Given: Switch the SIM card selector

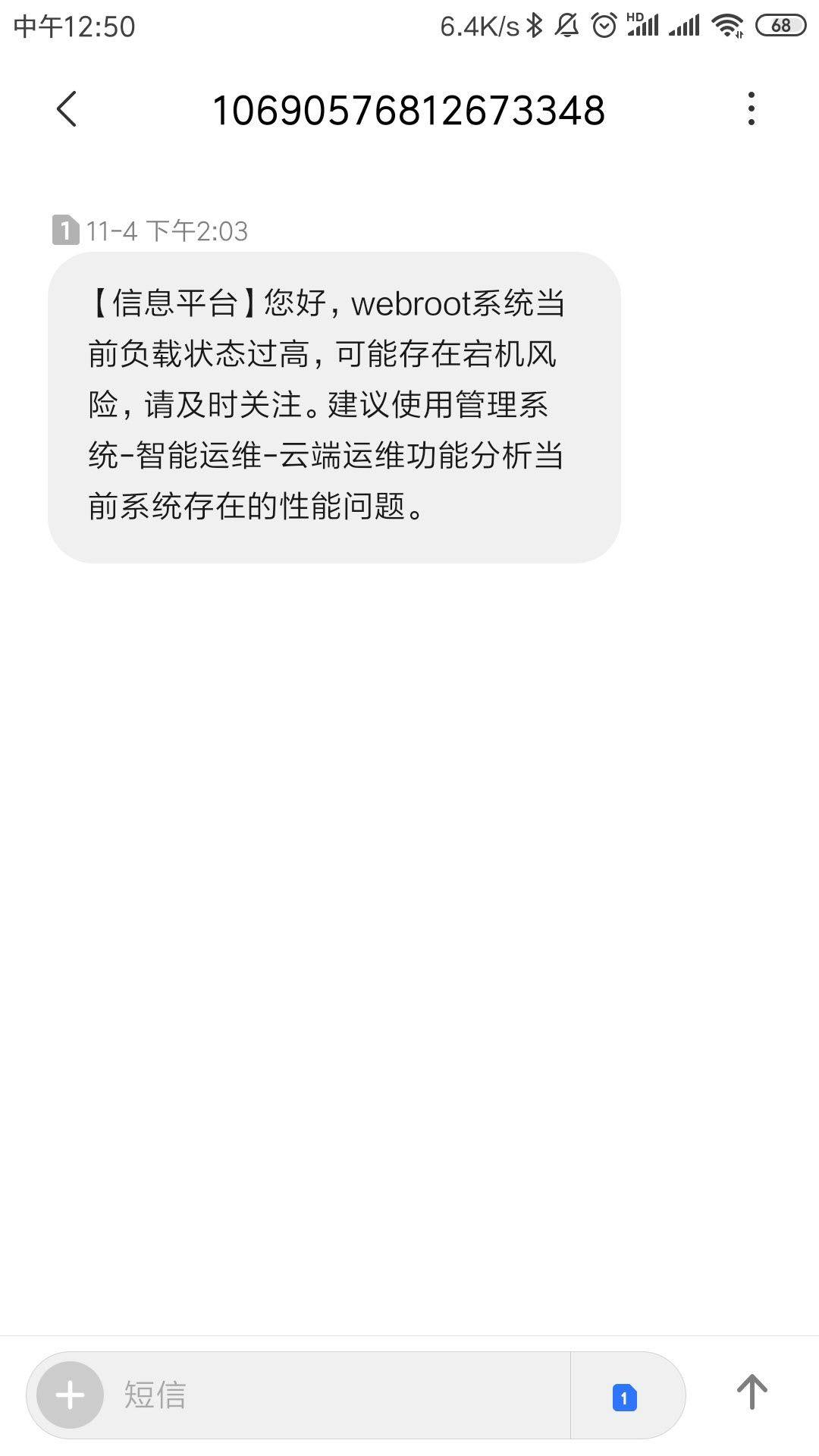Looking at the screenshot, I should [626, 1397].
